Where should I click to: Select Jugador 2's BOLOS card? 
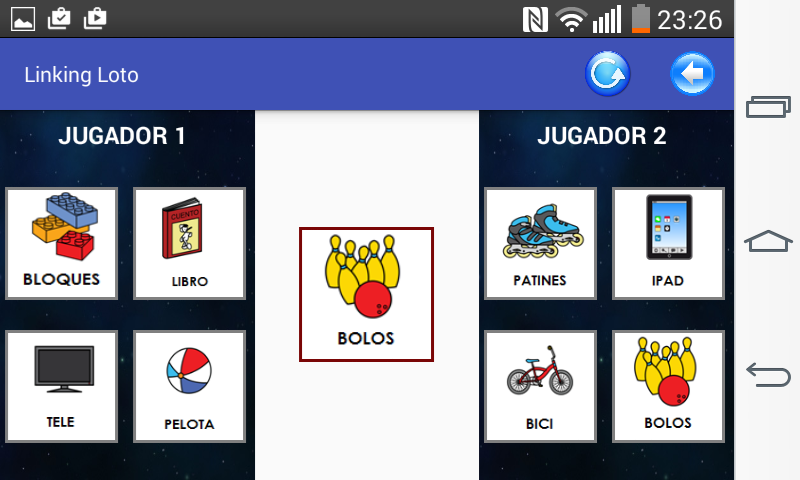tap(667, 386)
